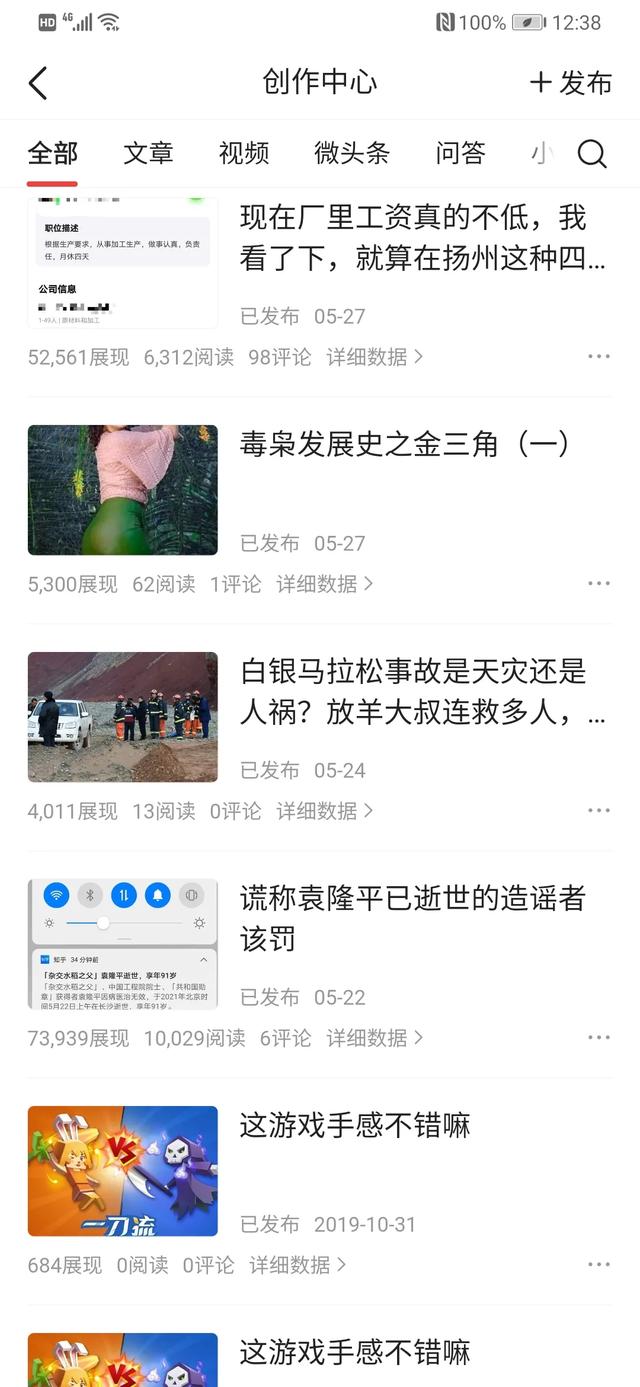View 详细数据 for the 684展现 post

297,1265
